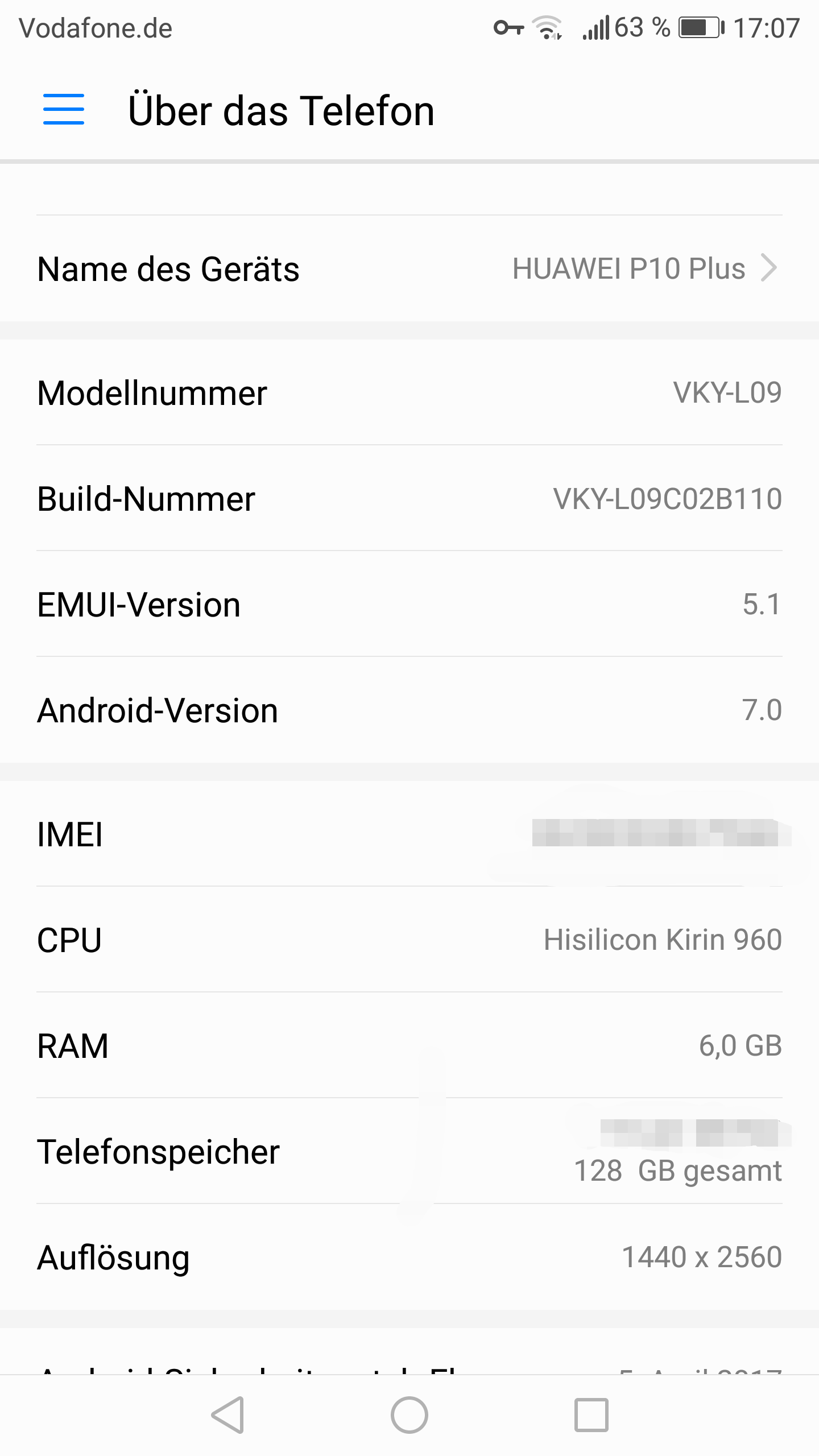Go to the home screen
Screen dimensions: 819x1456
coord(409,1415)
